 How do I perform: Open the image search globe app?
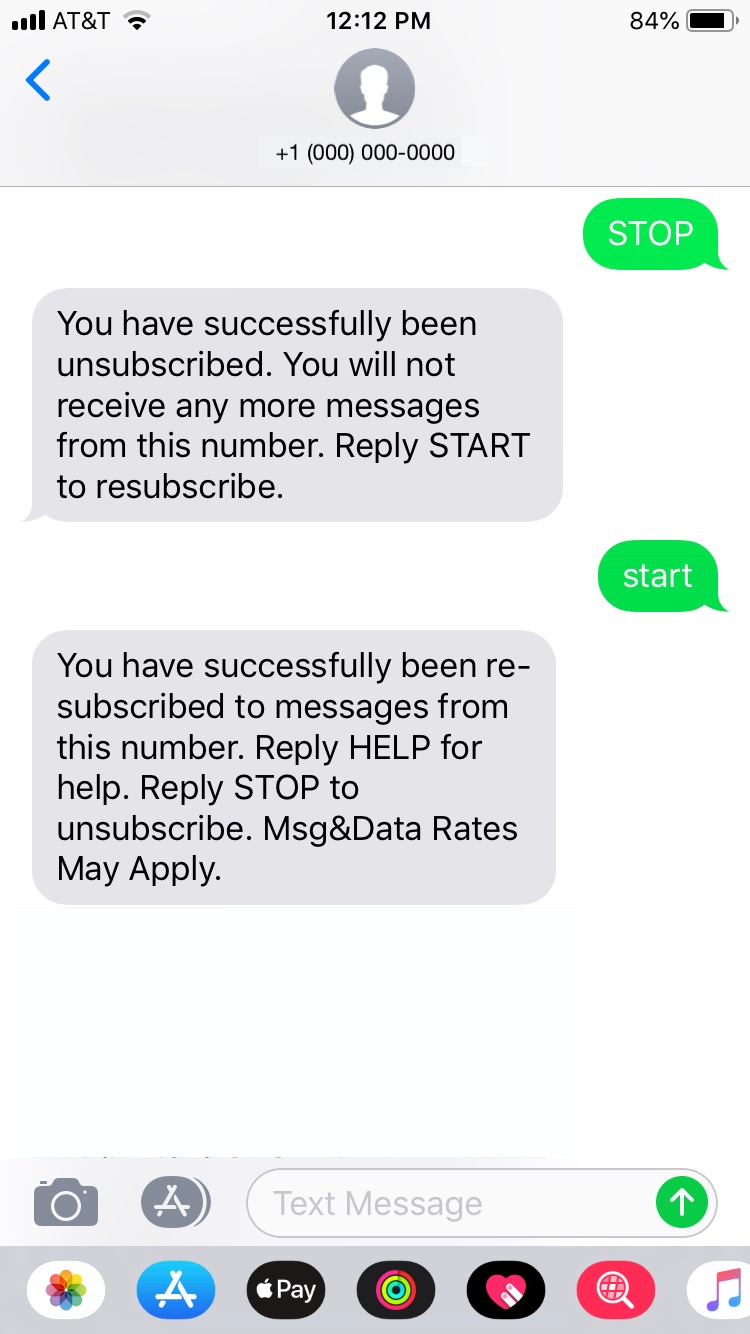click(616, 1290)
